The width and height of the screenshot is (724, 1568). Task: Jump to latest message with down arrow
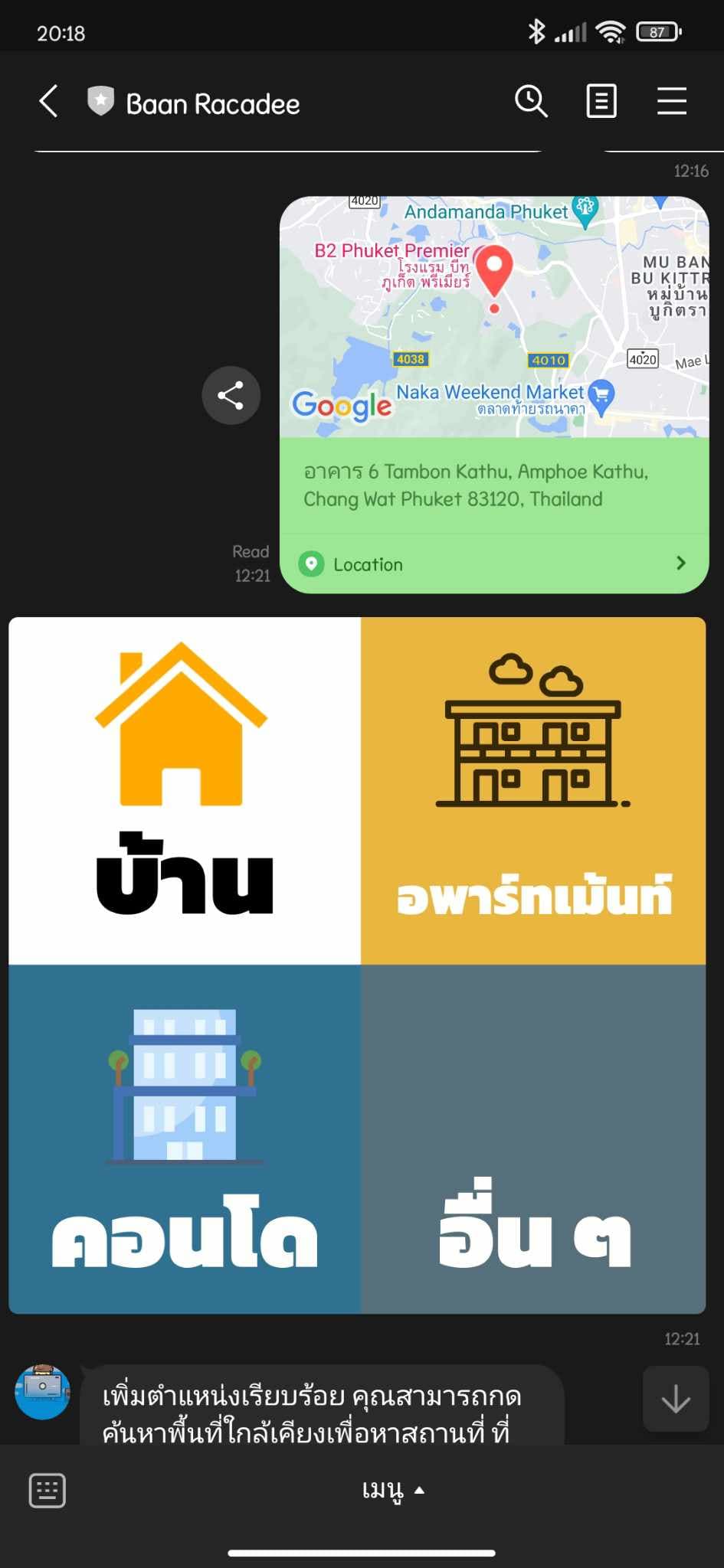[675, 1399]
